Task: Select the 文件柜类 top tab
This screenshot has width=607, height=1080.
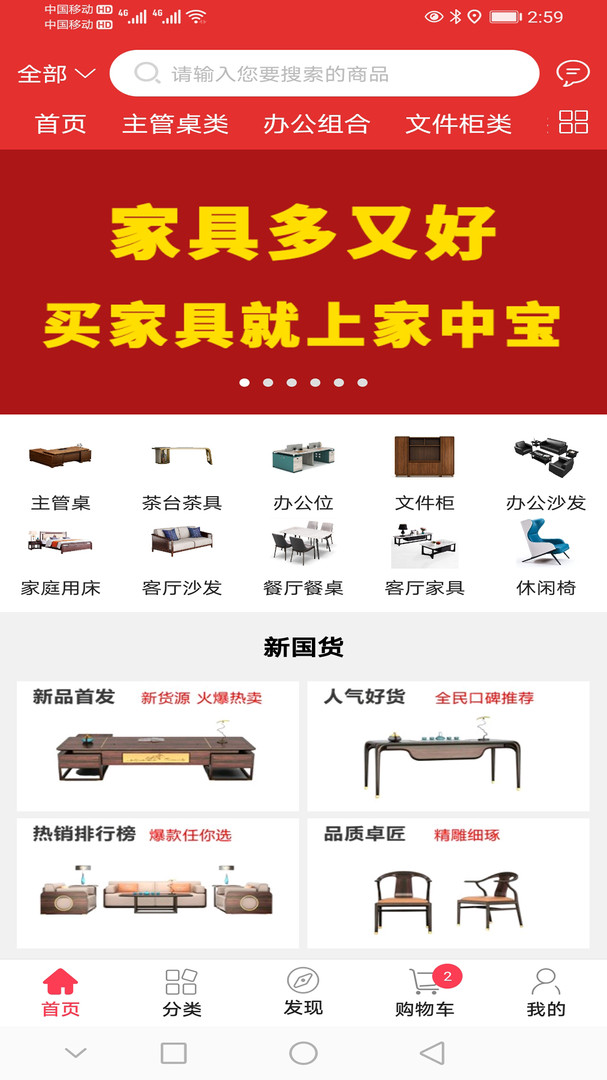Action: coord(458,124)
